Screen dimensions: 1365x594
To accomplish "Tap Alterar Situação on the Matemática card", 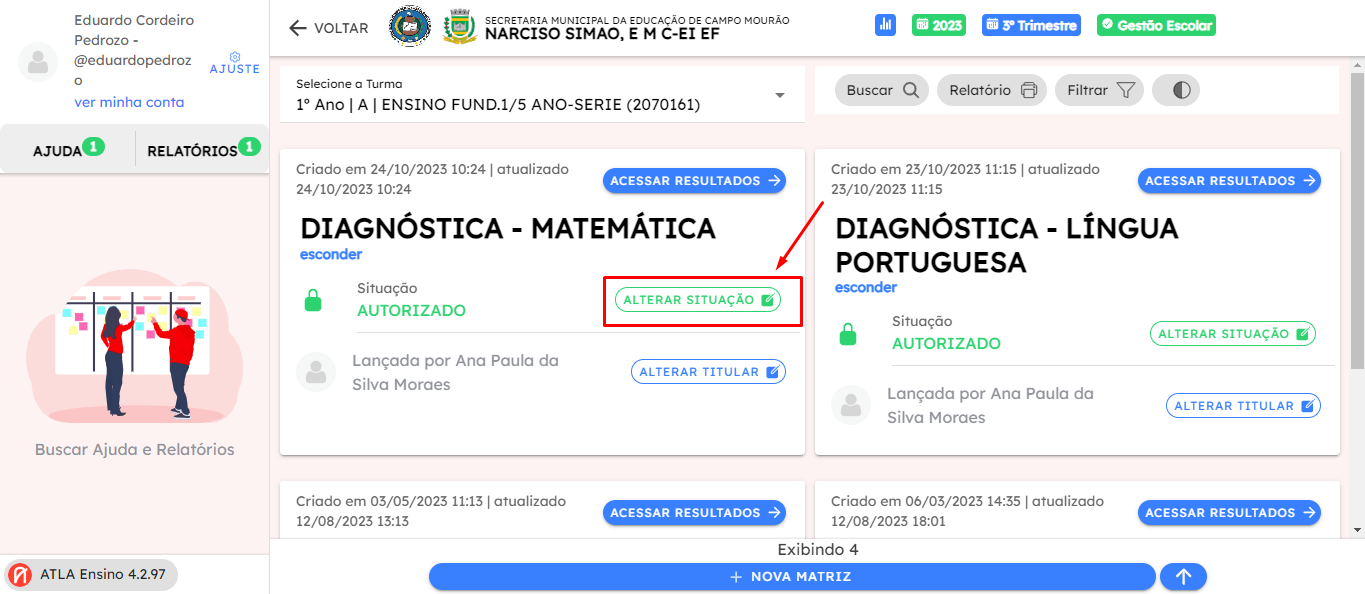I will (698, 300).
